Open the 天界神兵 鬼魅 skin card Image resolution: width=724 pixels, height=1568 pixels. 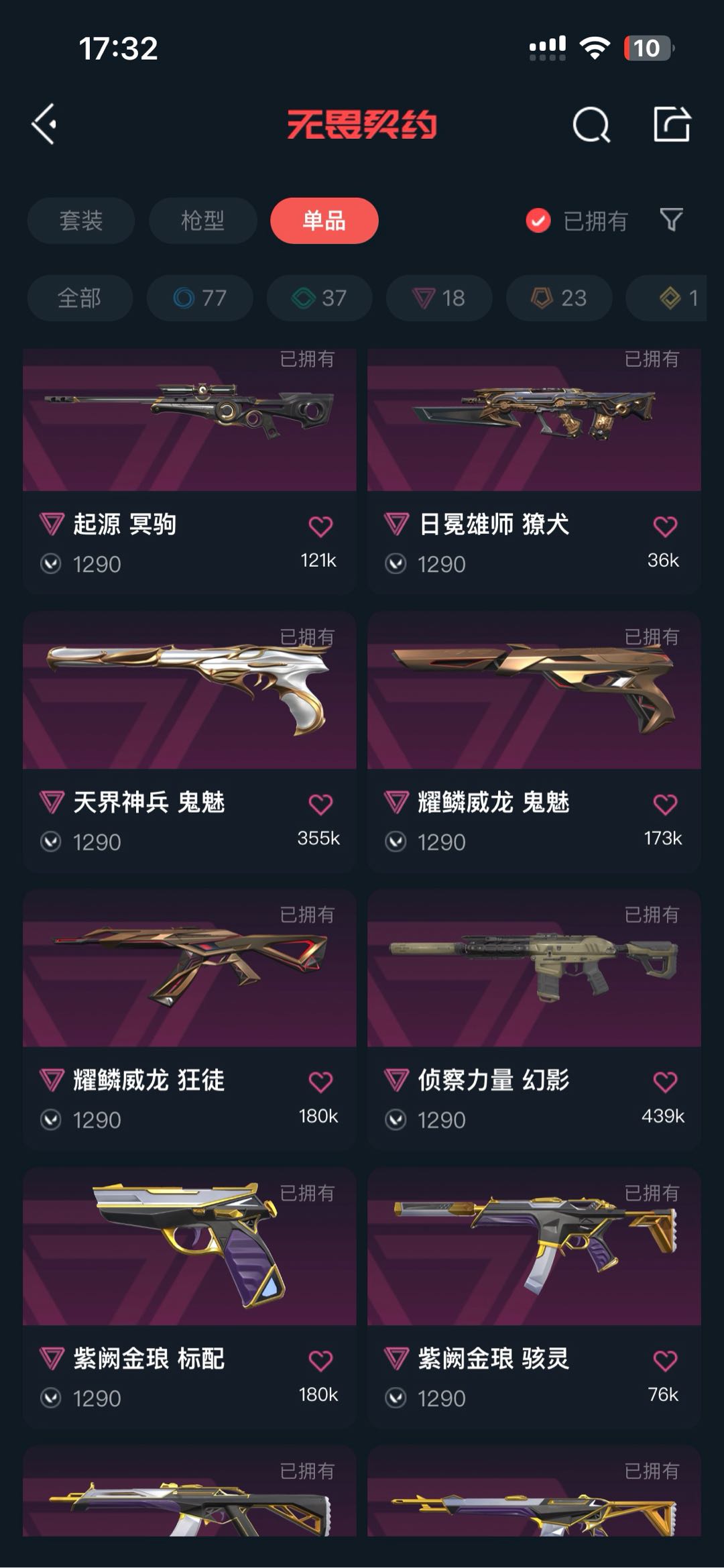tap(190, 742)
